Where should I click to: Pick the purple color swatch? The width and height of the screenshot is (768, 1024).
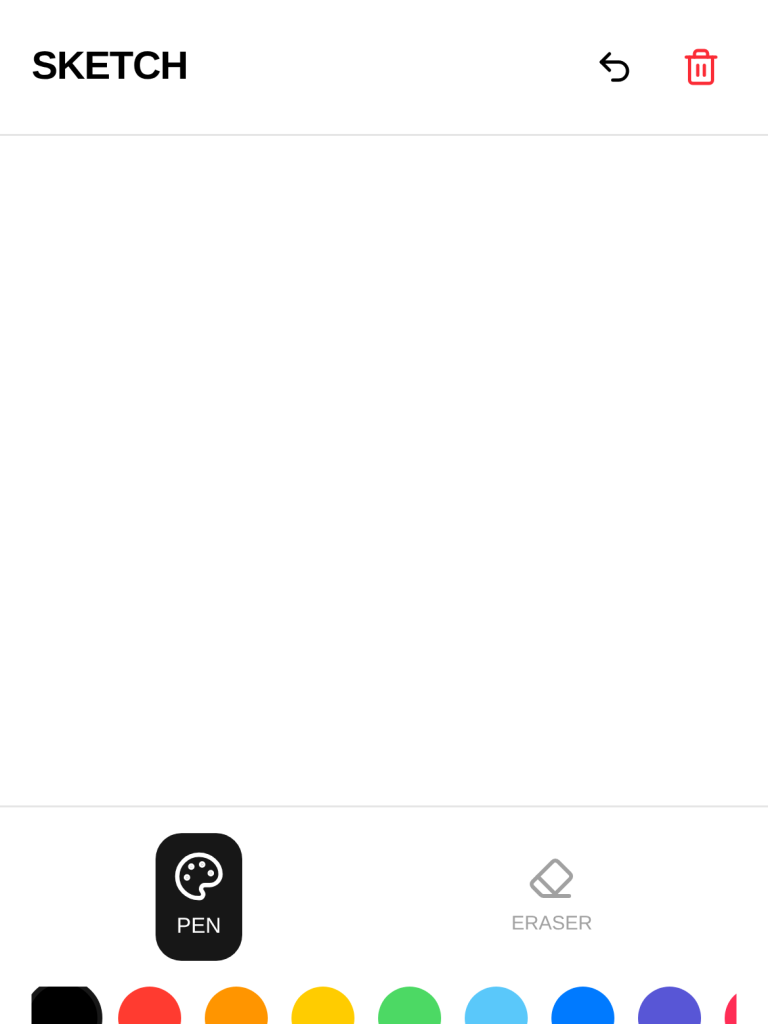click(x=670, y=1008)
